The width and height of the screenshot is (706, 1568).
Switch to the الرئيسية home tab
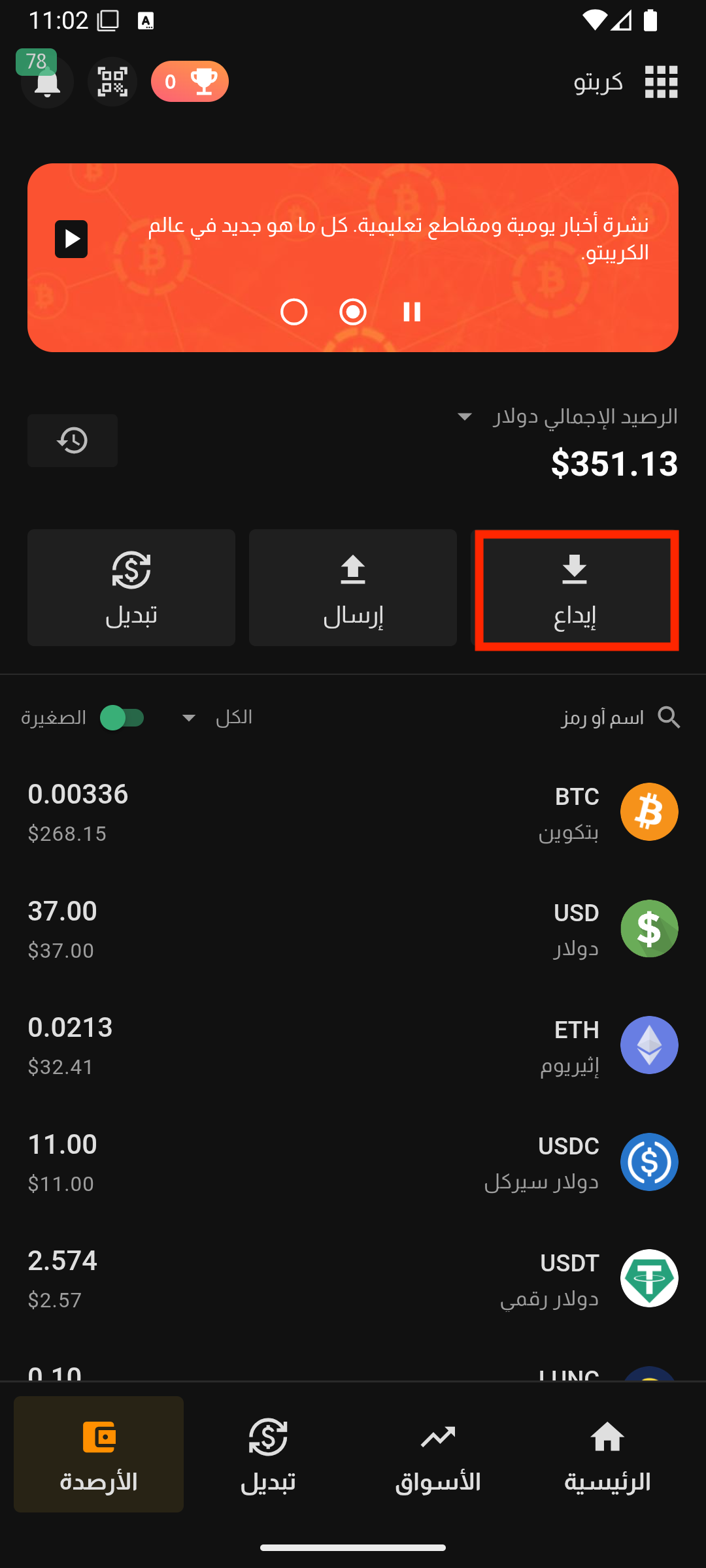(x=607, y=1454)
